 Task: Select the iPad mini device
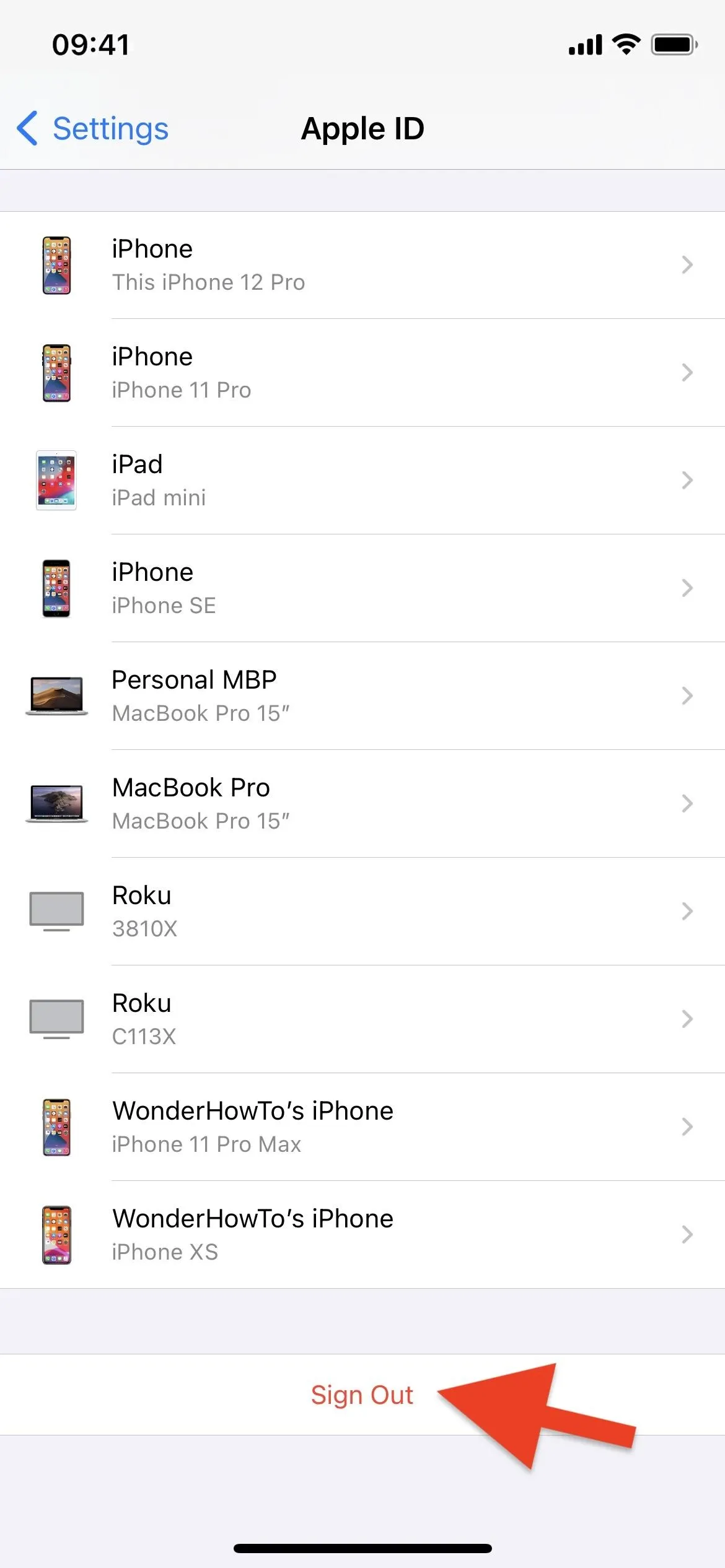click(362, 481)
